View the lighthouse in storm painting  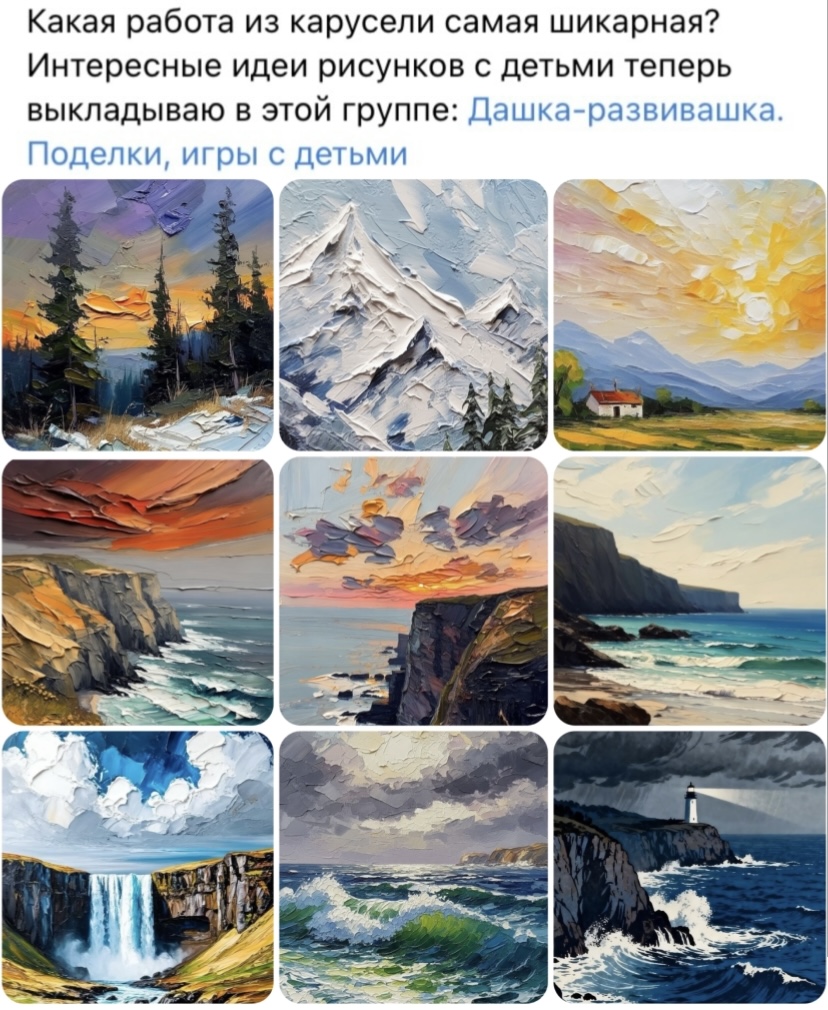click(x=689, y=867)
